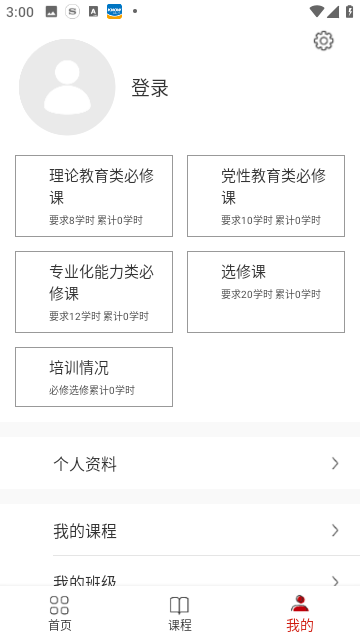Open the 理论教育类必修课 card
Screen dimensions: 360x640
94,196
